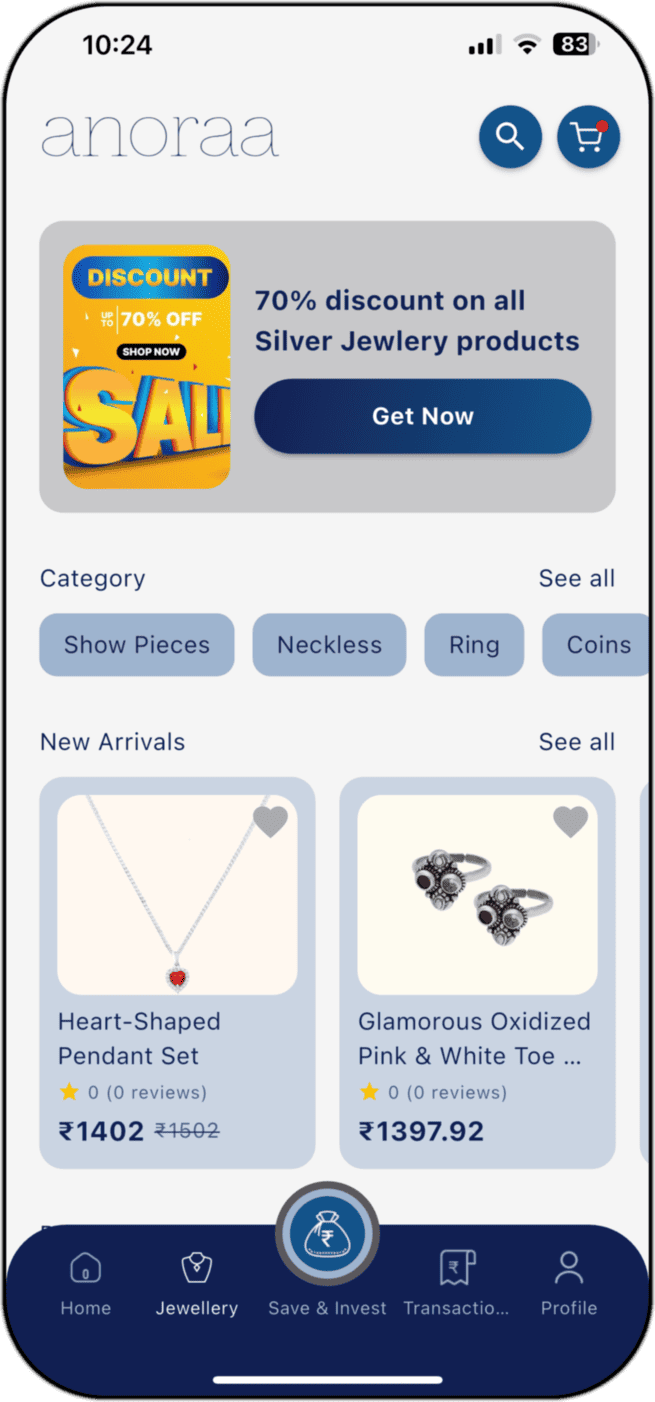
Task: Switch to the Jewellery tab
Action: point(197,1285)
